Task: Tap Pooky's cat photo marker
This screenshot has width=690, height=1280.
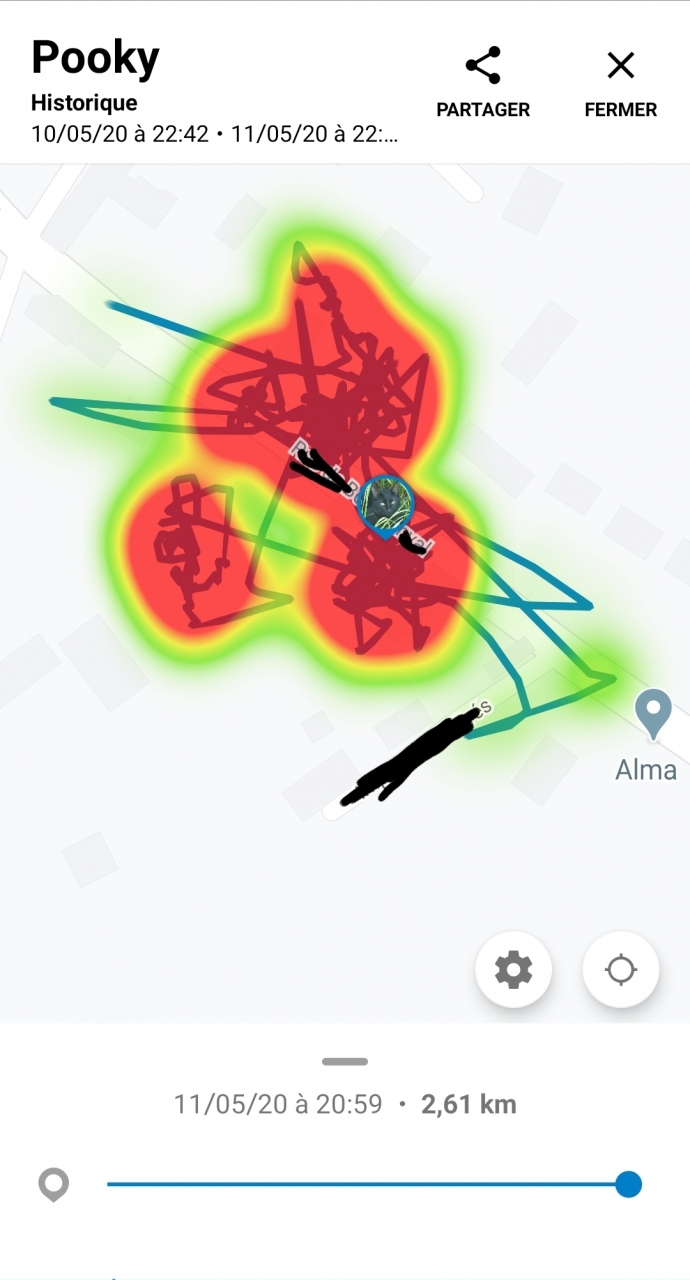Action: point(386,503)
